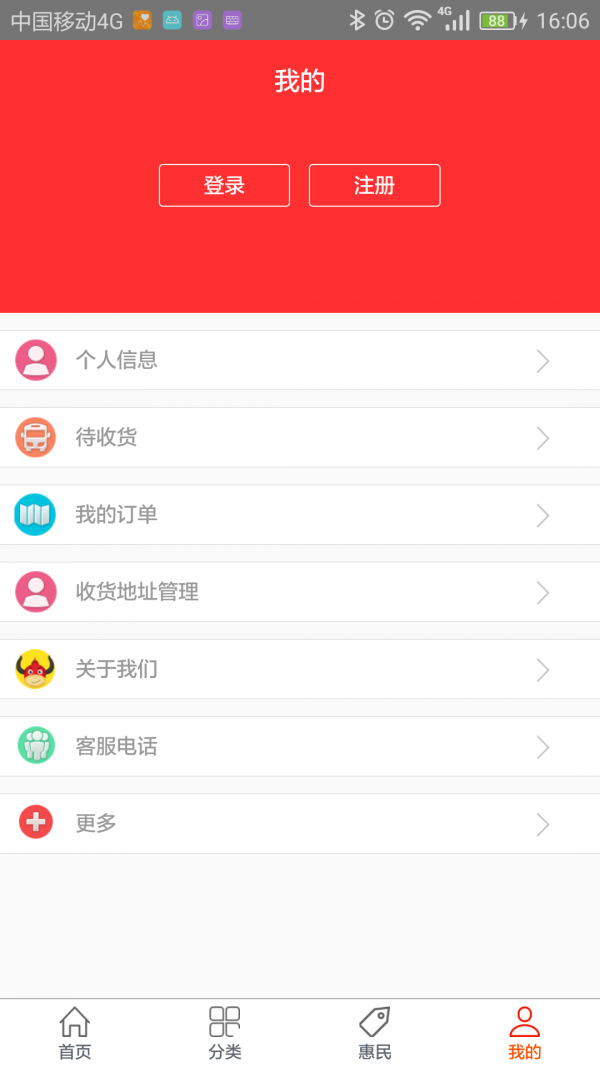
Task: Open 关于我们 about us
Action: pyautogui.click(x=300, y=669)
